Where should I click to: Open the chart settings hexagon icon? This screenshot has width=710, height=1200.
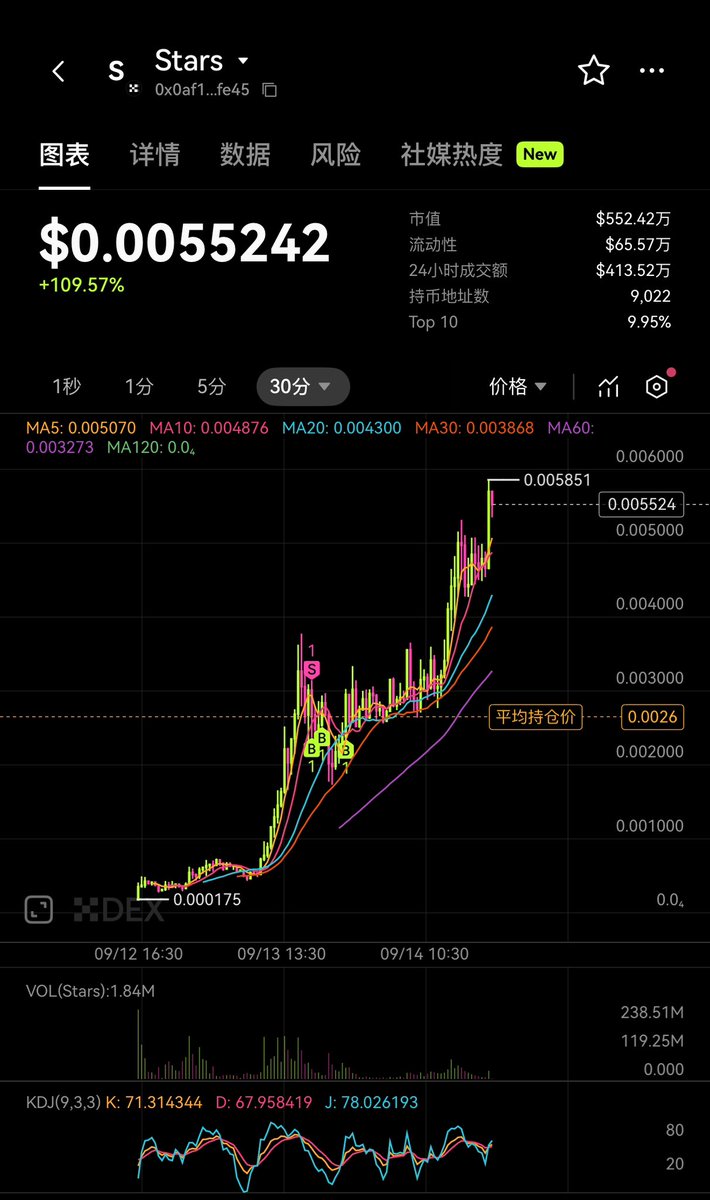(x=657, y=386)
